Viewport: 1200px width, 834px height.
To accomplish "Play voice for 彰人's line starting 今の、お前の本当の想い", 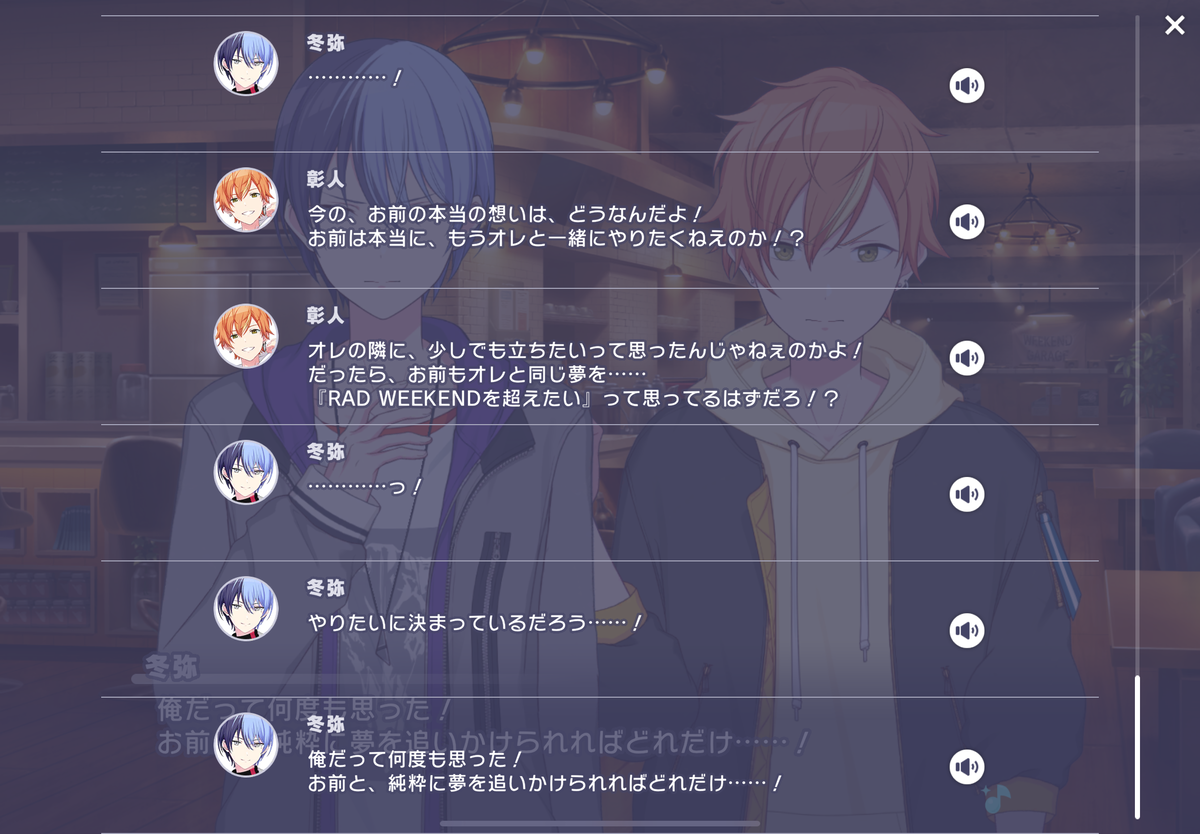I will click(x=967, y=222).
